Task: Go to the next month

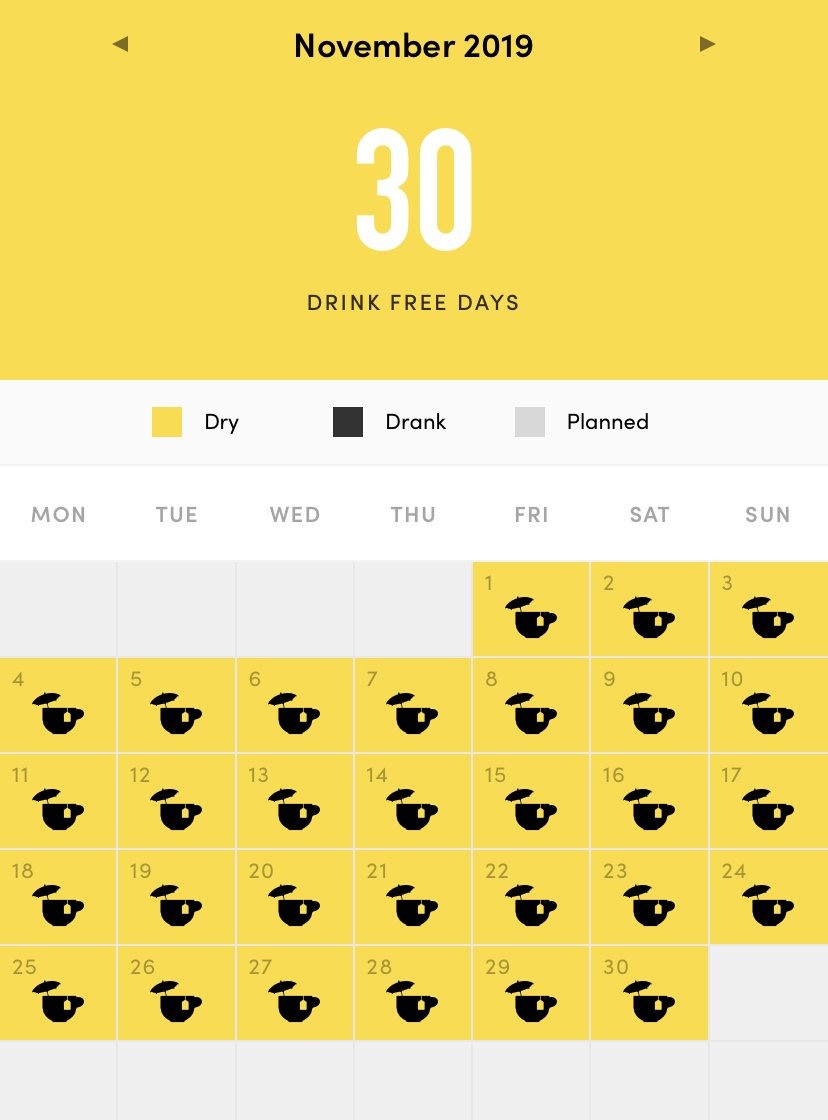Action: [707, 44]
